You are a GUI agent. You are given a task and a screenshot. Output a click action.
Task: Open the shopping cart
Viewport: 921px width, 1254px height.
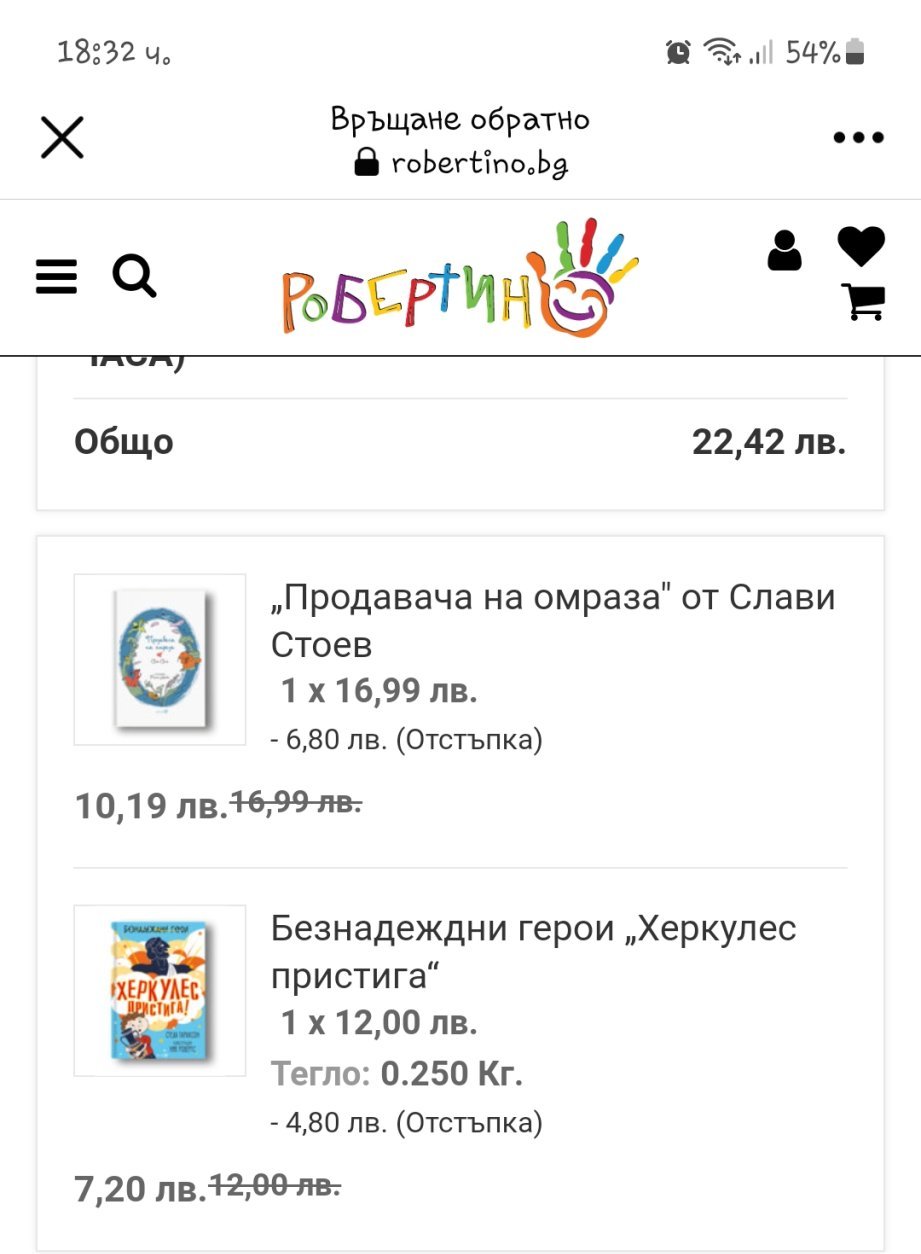point(863,301)
